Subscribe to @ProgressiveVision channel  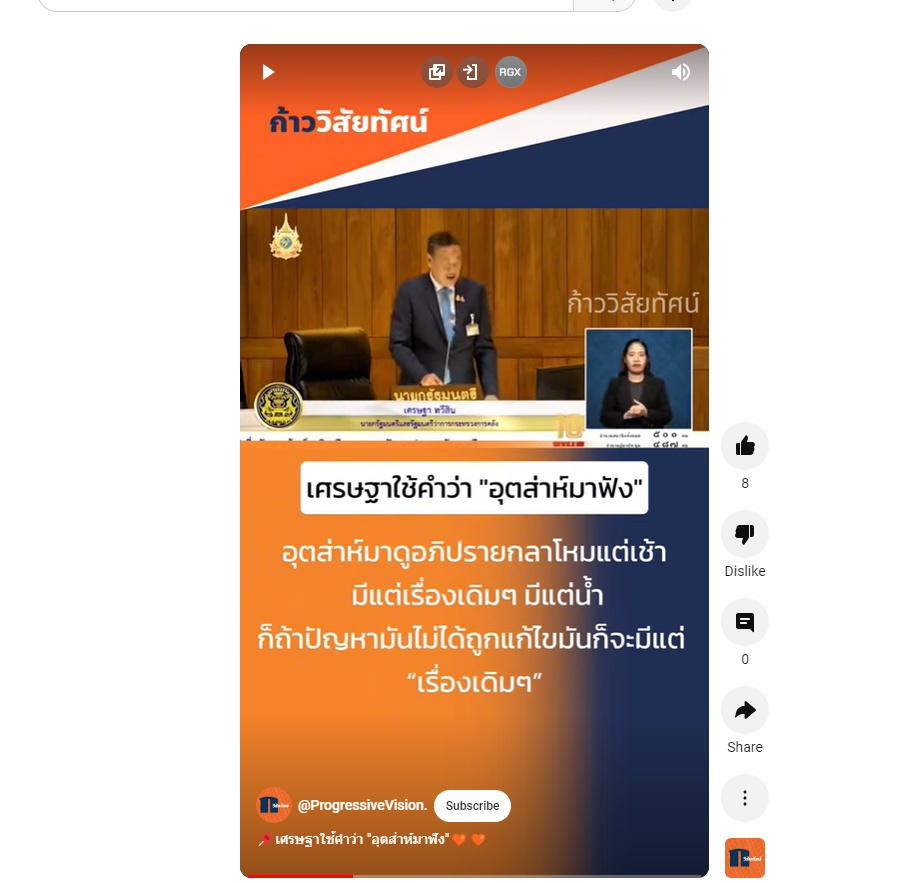[x=472, y=806]
